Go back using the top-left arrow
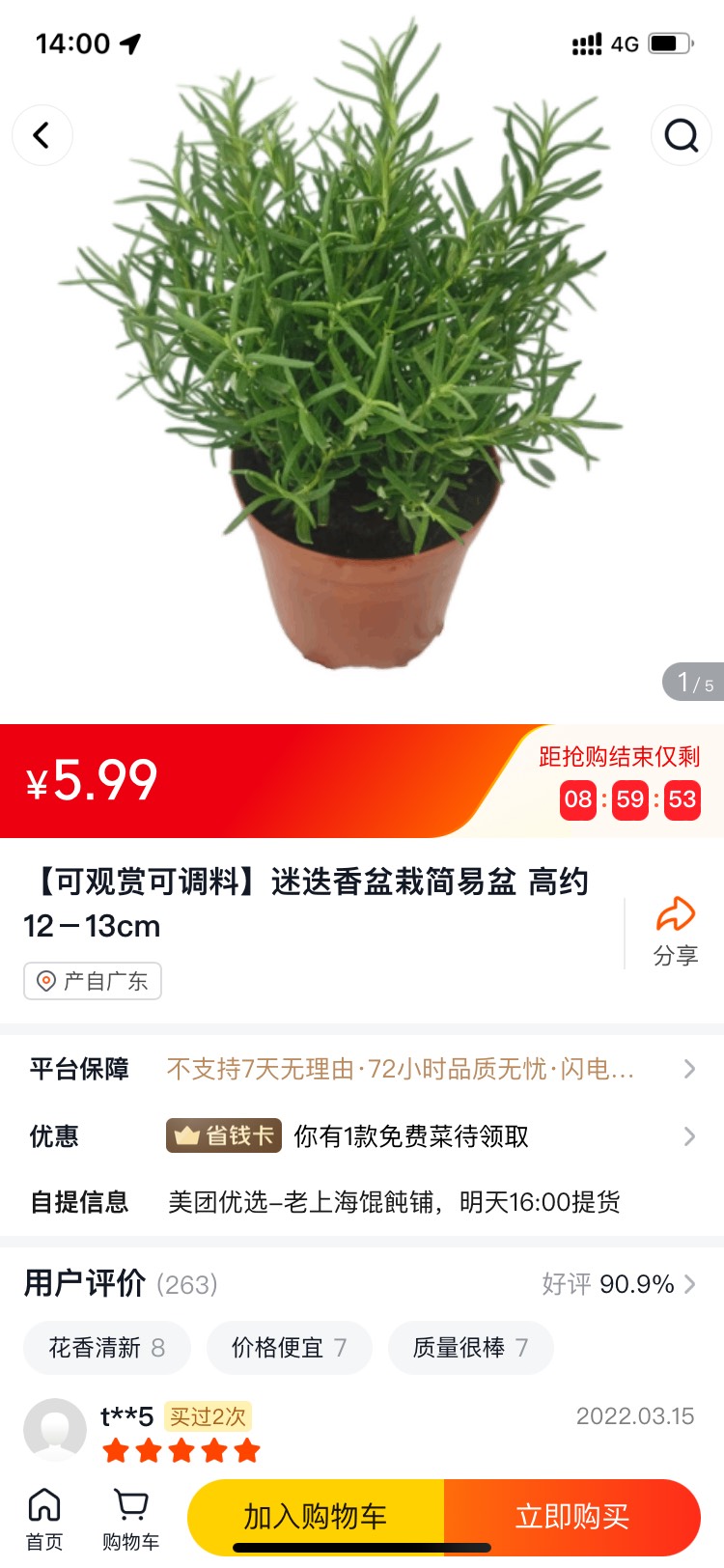The image size is (724, 1568). [x=42, y=135]
